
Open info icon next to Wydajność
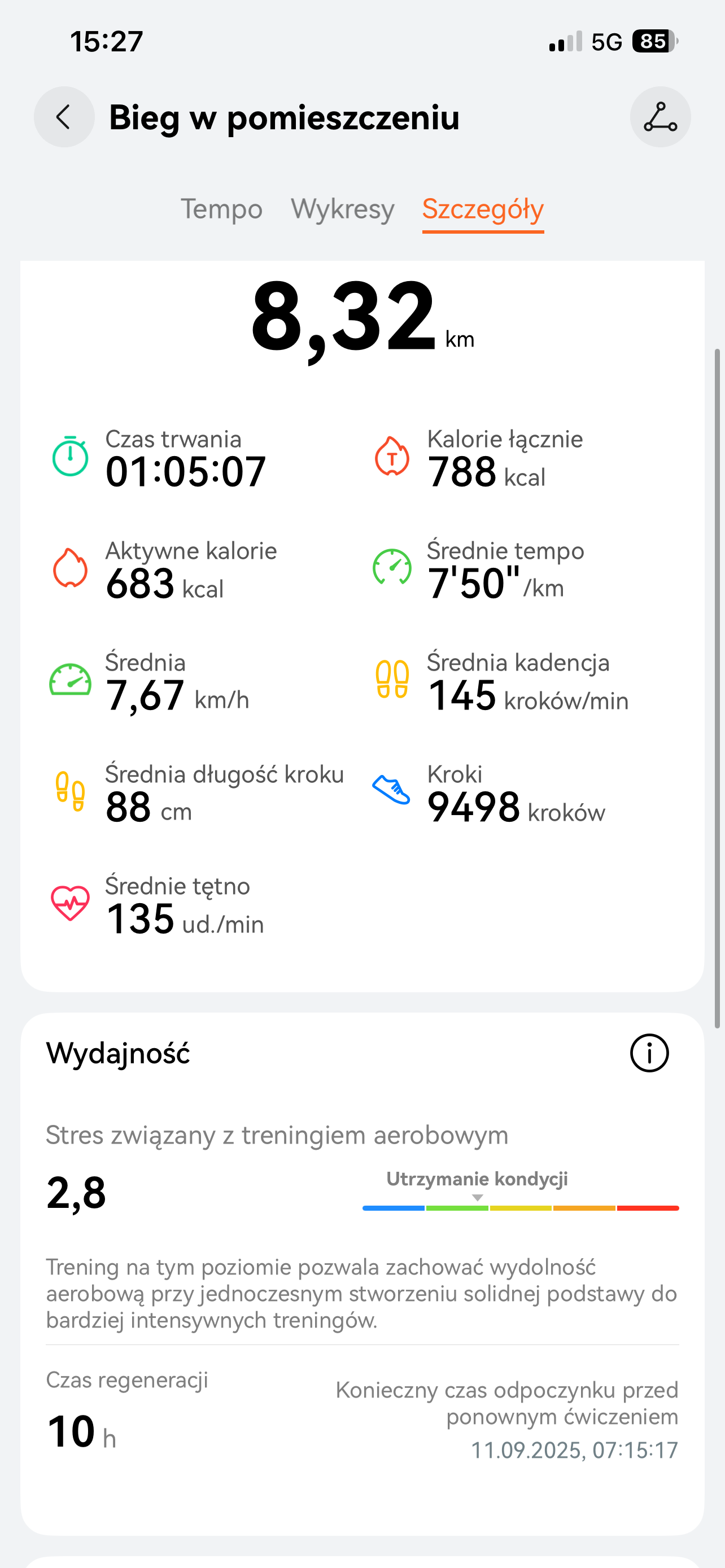tap(649, 1053)
